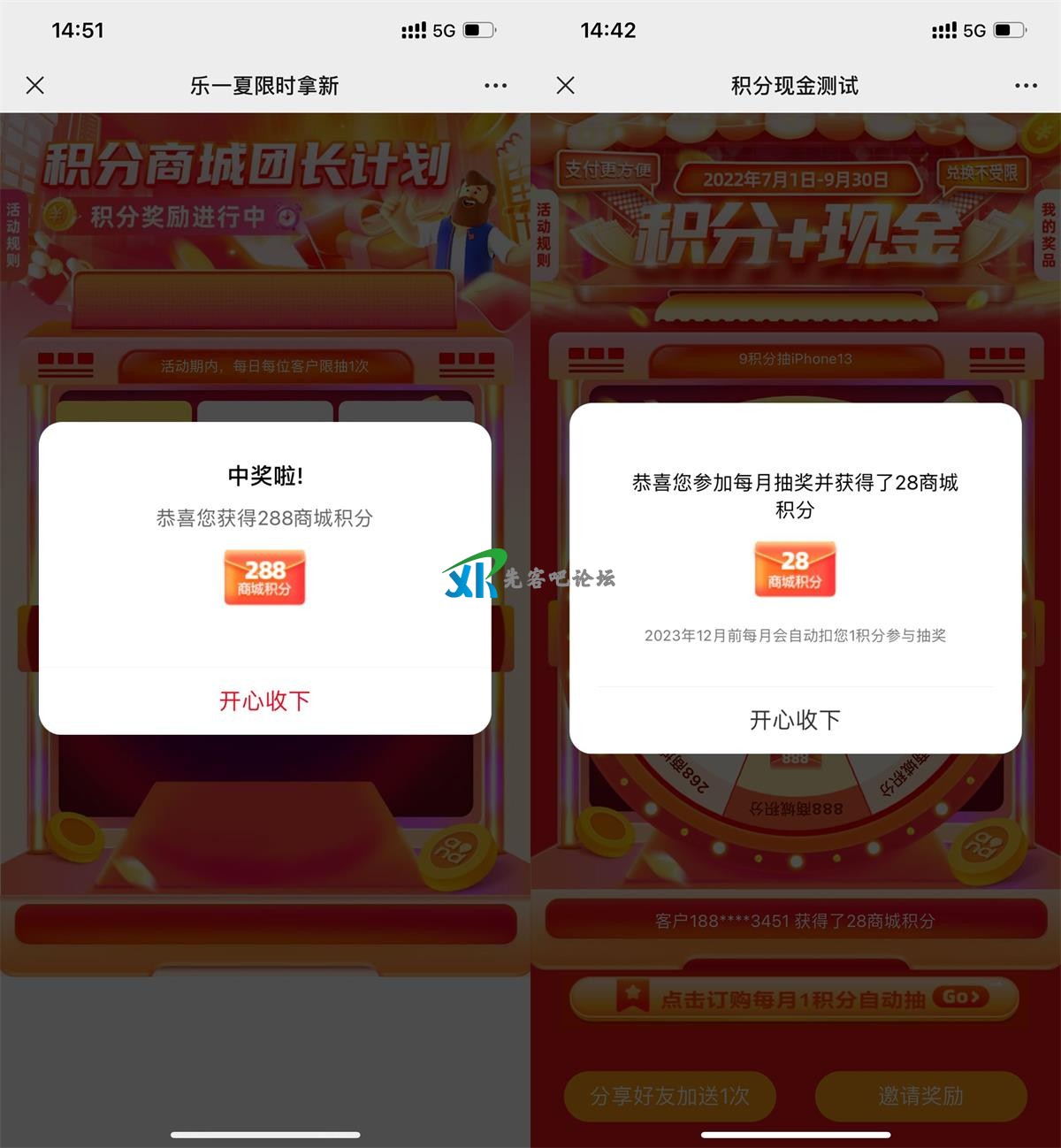Tap 开心收下 on the monthly lottery popup
This screenshot has width=1061, height=1148.
pyautogui.click(x=795, y=719)
